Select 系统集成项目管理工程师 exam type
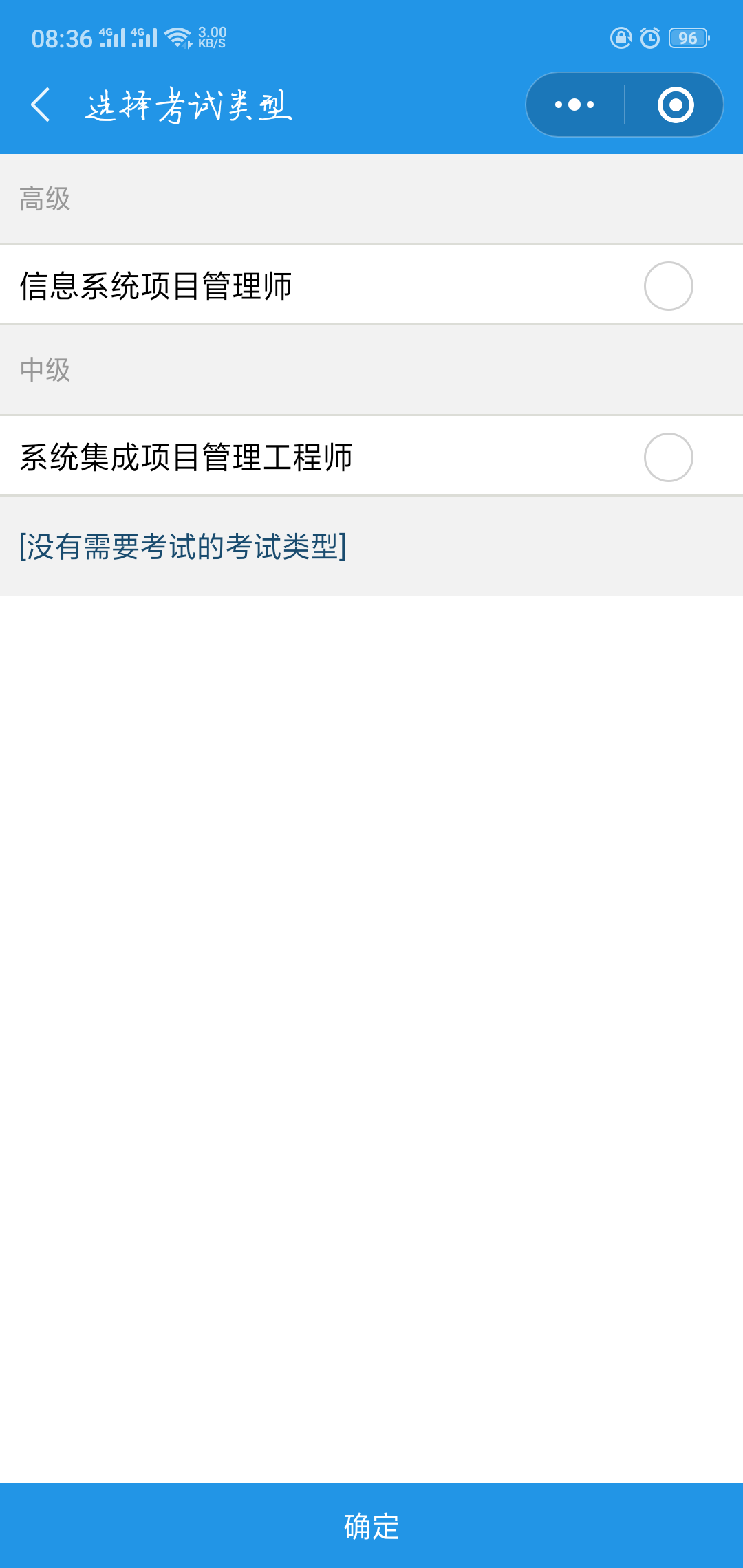 click(x=668, y=457)
